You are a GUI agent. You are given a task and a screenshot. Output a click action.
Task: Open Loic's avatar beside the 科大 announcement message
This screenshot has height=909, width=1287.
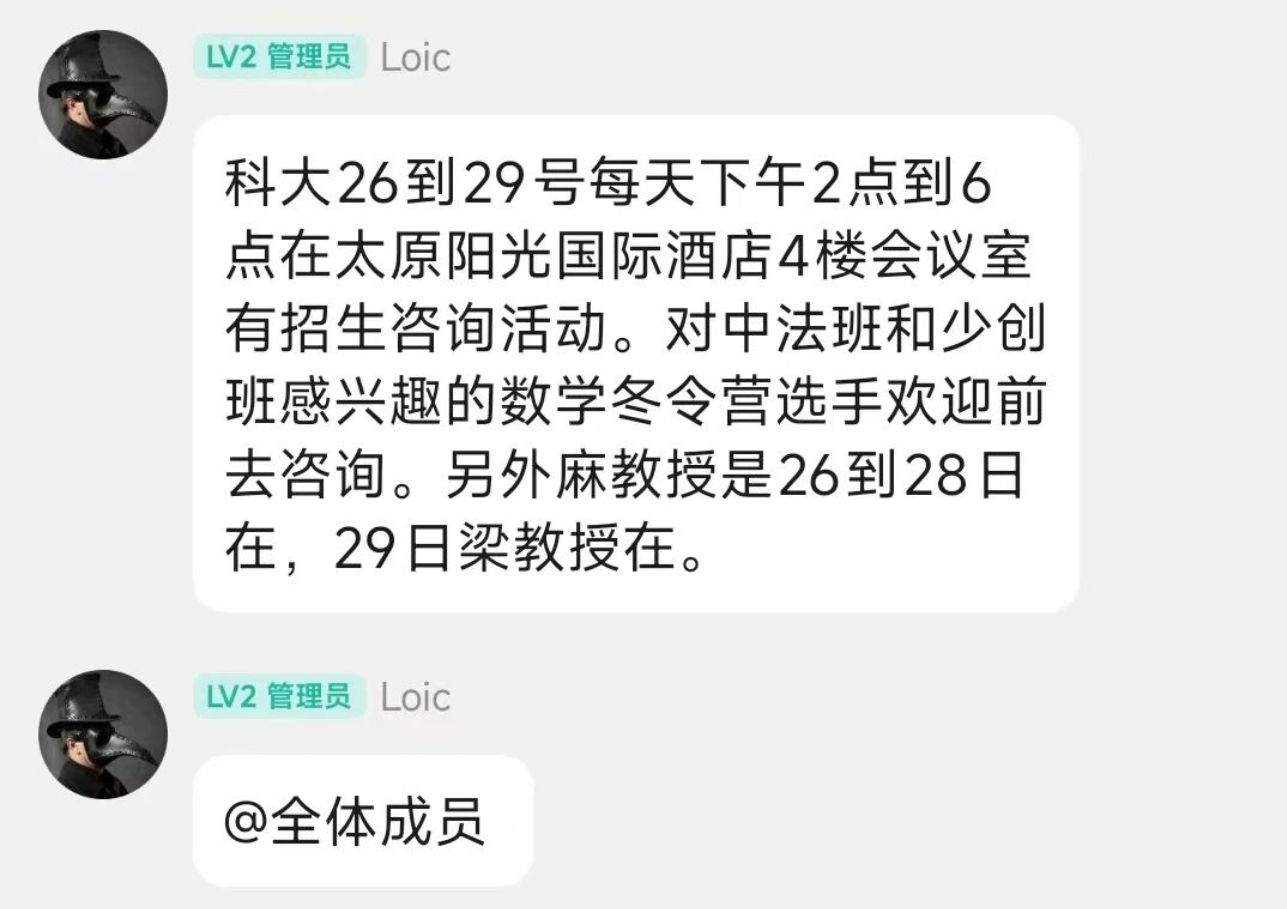(102, 95)
